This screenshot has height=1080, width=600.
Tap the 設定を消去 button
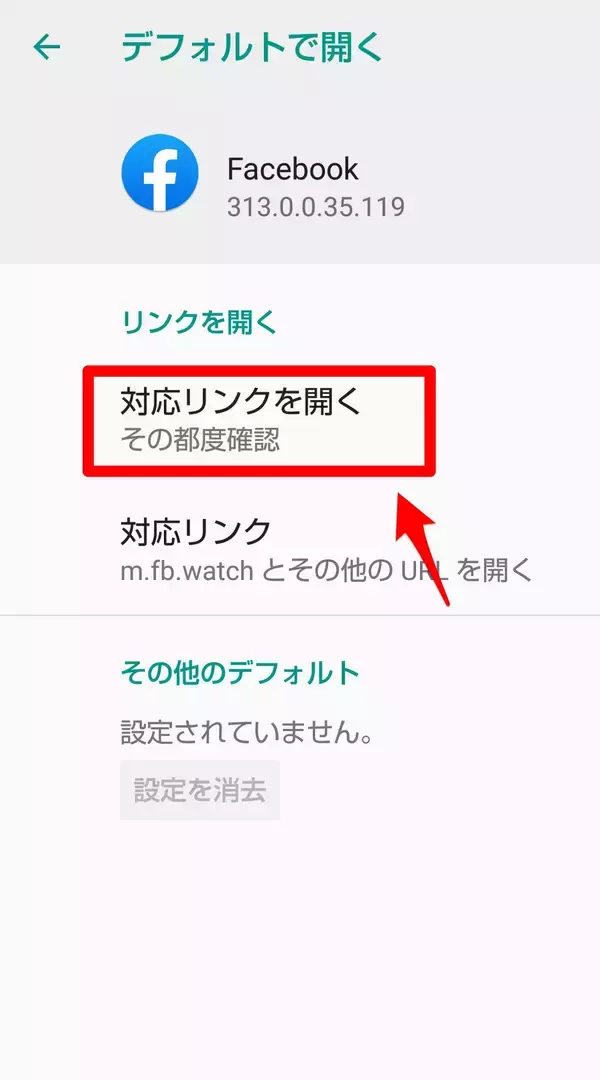(x=200, y=790)
